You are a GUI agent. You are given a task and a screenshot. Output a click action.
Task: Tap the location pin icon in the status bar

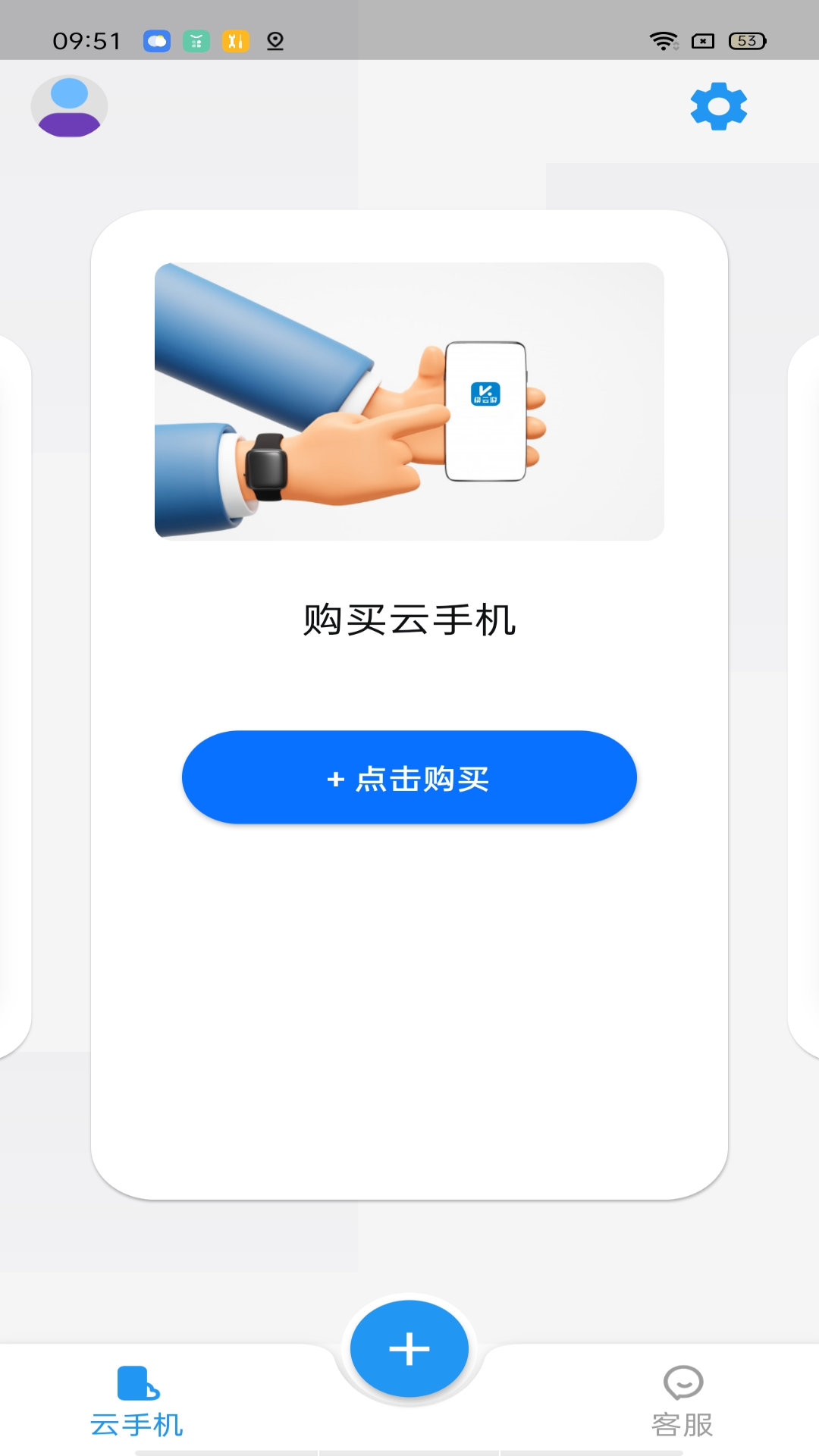[275, 42]
